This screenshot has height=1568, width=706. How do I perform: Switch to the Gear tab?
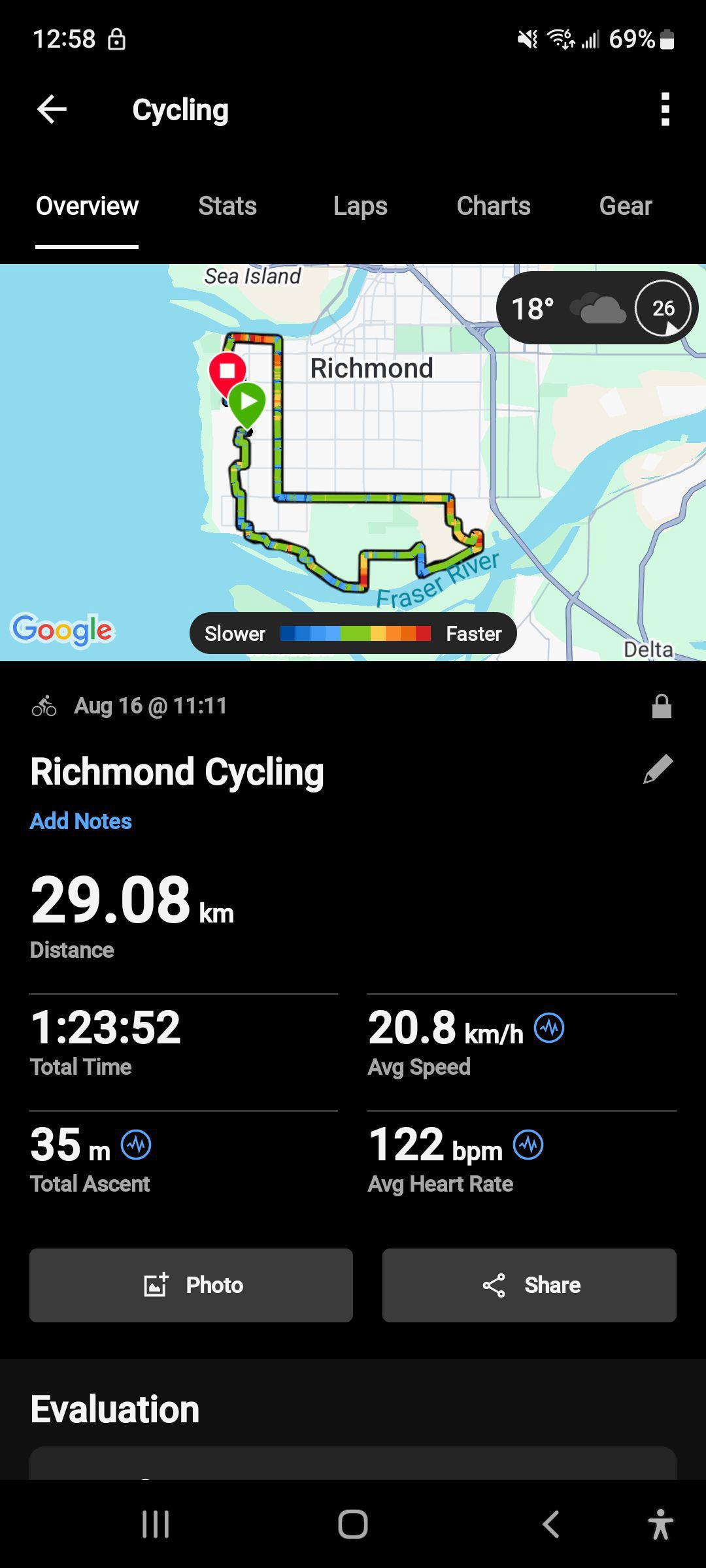[626, 206]
